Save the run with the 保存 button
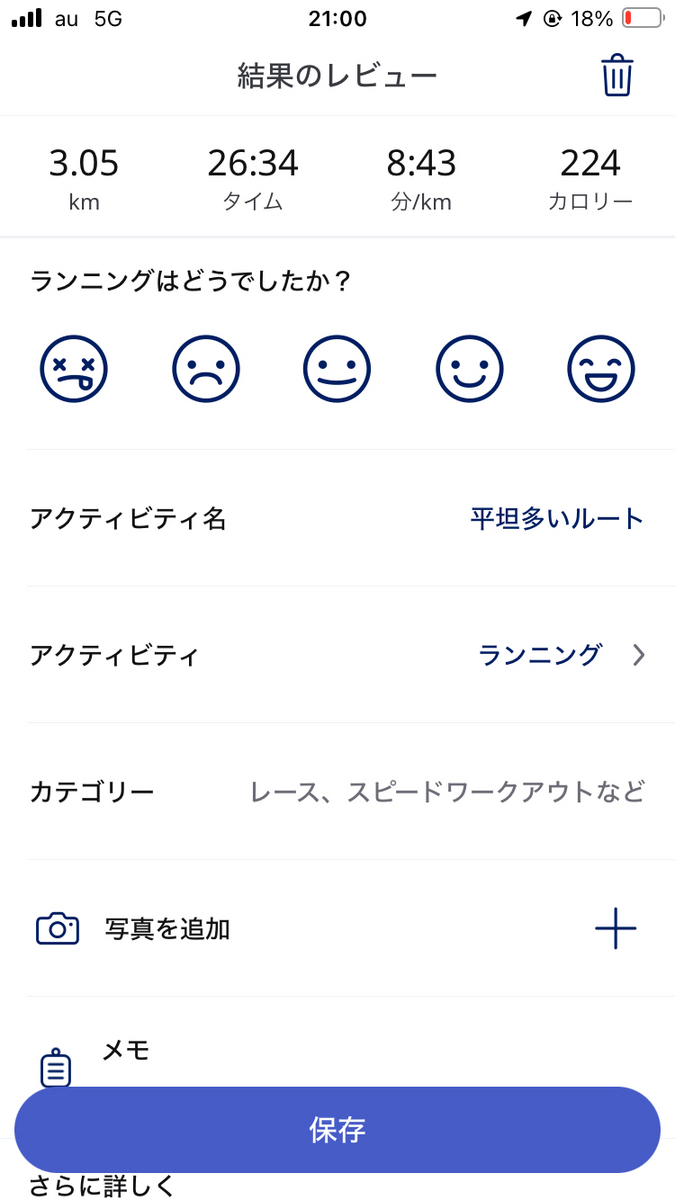This screenshot has width=675, height=1200. point(337,1130)
